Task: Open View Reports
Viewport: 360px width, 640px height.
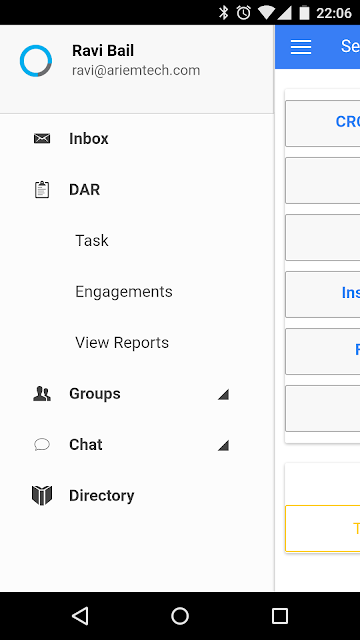Action: pyautogui.click(x=137, y=343)
